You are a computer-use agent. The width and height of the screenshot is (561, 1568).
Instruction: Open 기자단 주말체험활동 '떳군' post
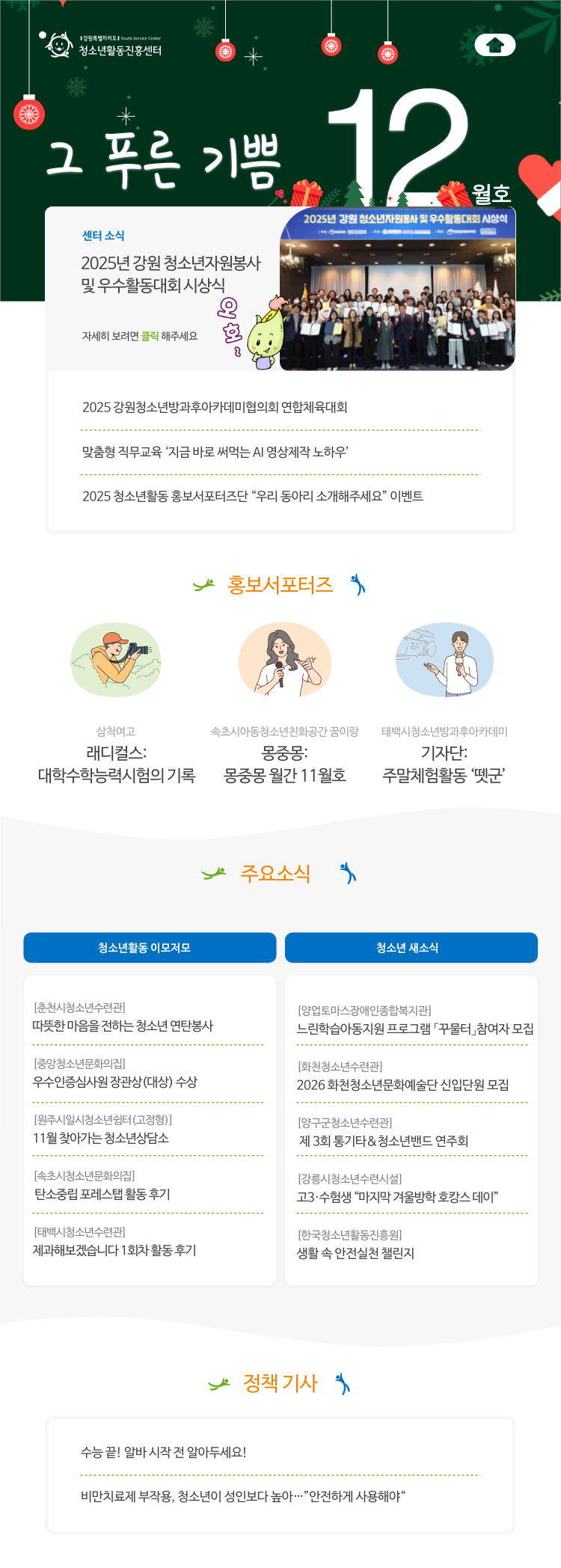[x=444, y=764]
